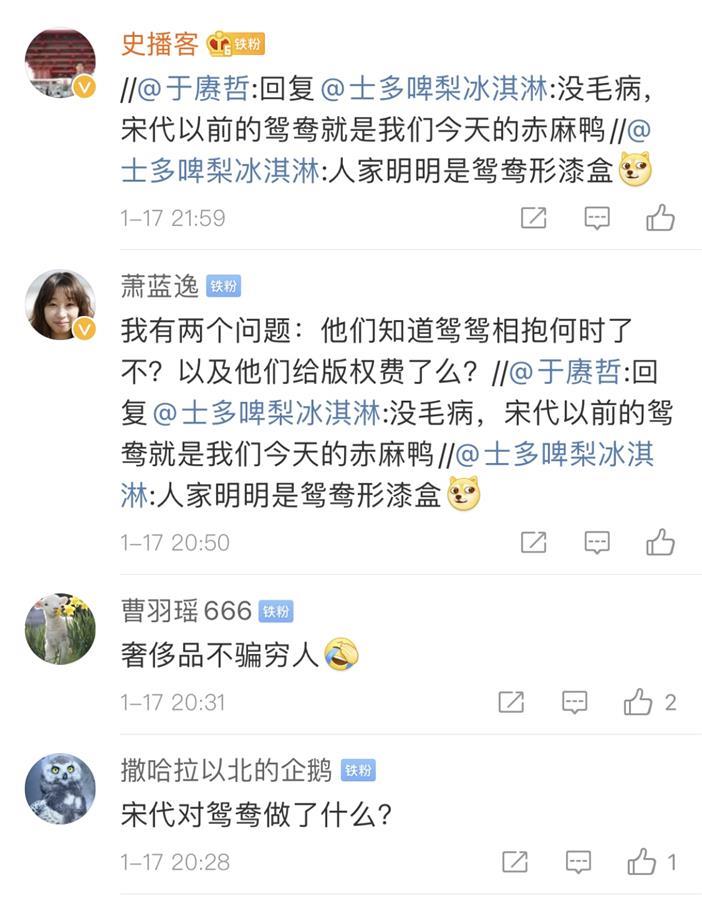Viewport: 702px width, 900px height.
Task: Repost 史播客's comment
Action: (533, 218)
